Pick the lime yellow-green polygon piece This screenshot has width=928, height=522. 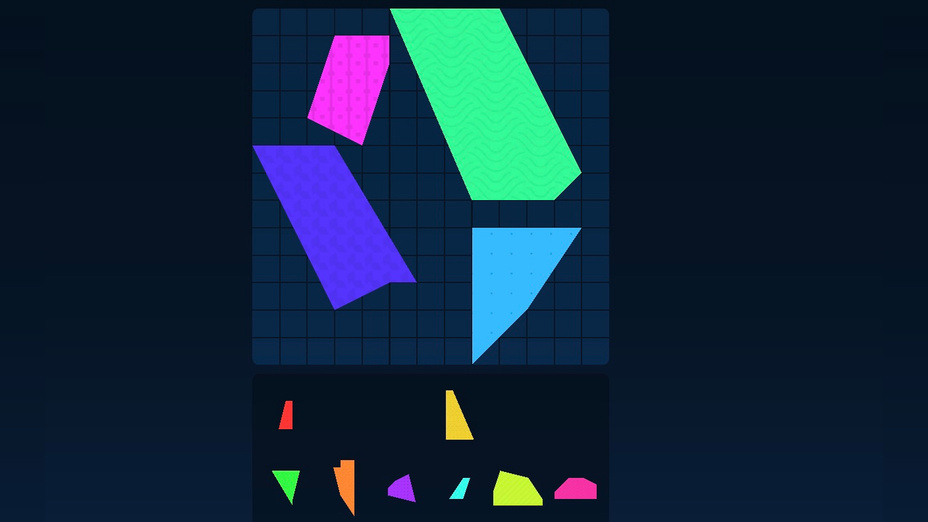(x=514, y=490)
